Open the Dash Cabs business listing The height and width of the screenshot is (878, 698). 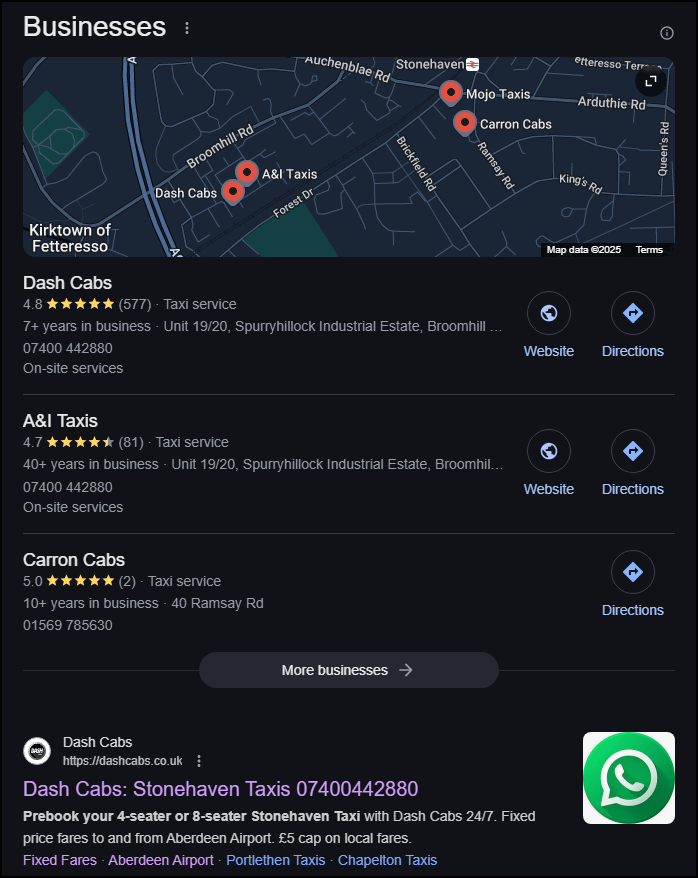67,283
